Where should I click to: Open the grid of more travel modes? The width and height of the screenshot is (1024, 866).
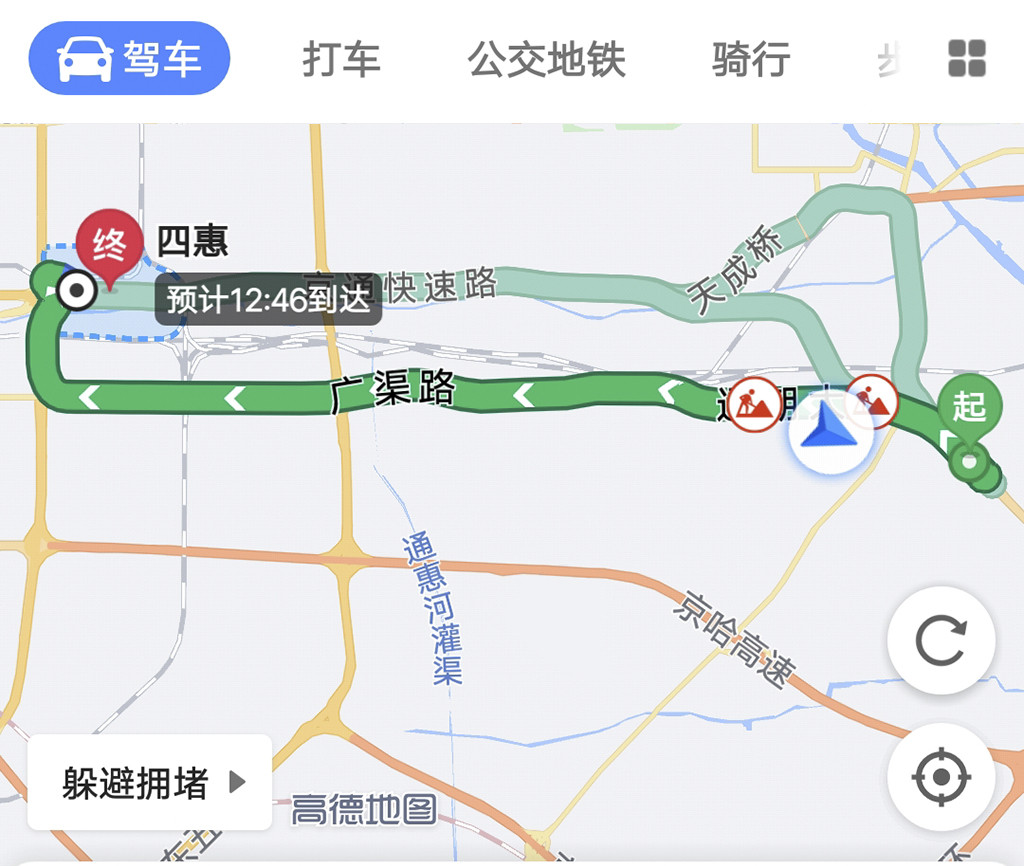[966, 59]
